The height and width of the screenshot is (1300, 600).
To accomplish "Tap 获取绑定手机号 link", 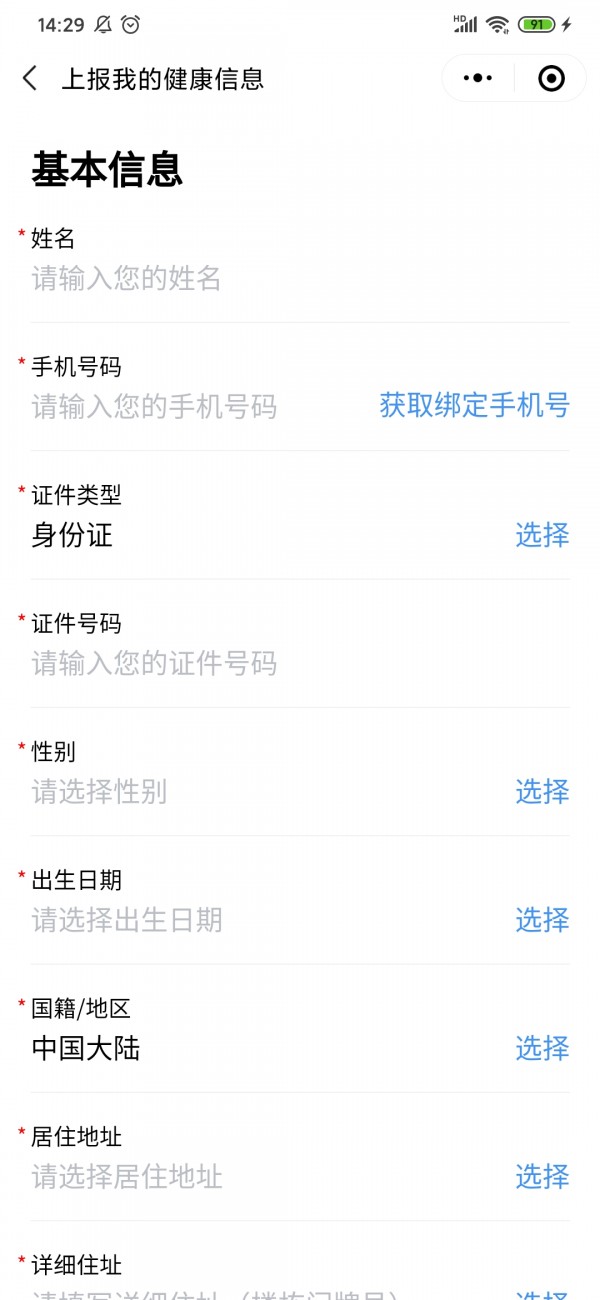I will 474,406.
